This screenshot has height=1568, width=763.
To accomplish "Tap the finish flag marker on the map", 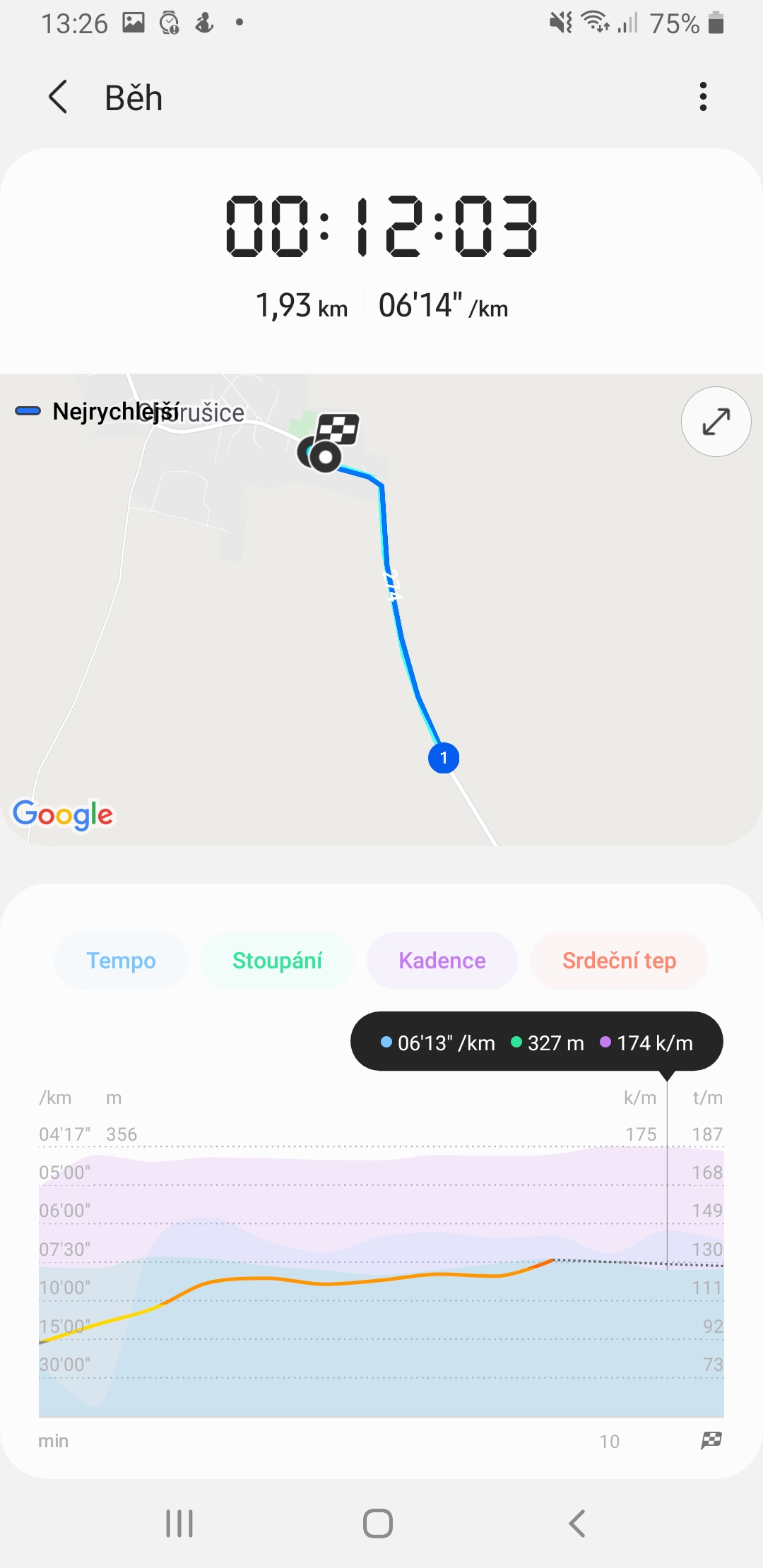I will (x=337, y=430).
